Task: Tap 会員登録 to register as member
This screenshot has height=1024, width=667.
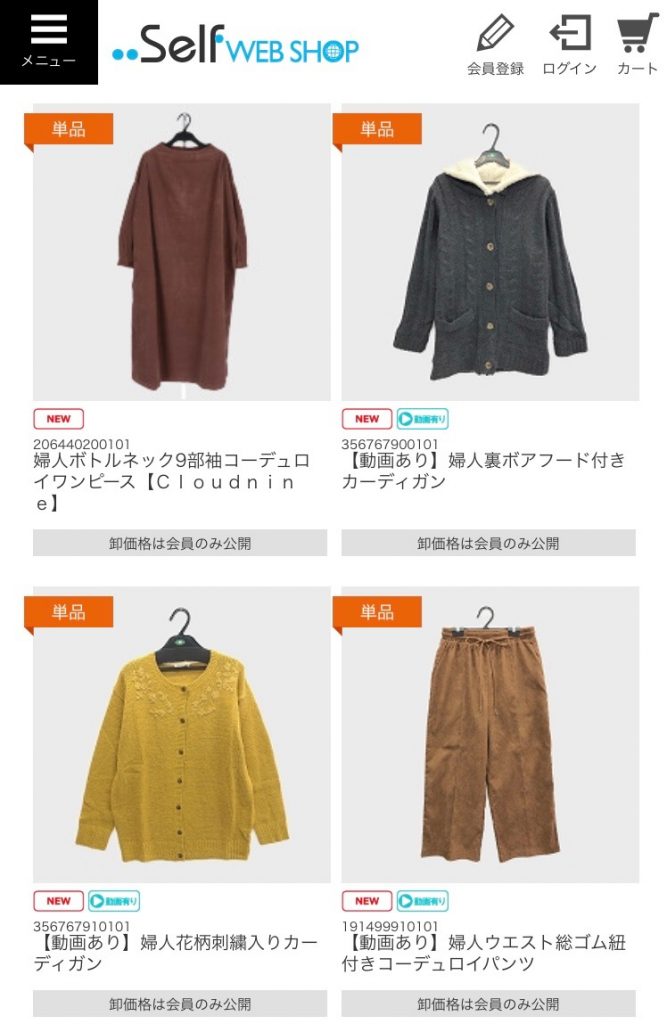Action: pyautogui.click(x=495, y=45)
